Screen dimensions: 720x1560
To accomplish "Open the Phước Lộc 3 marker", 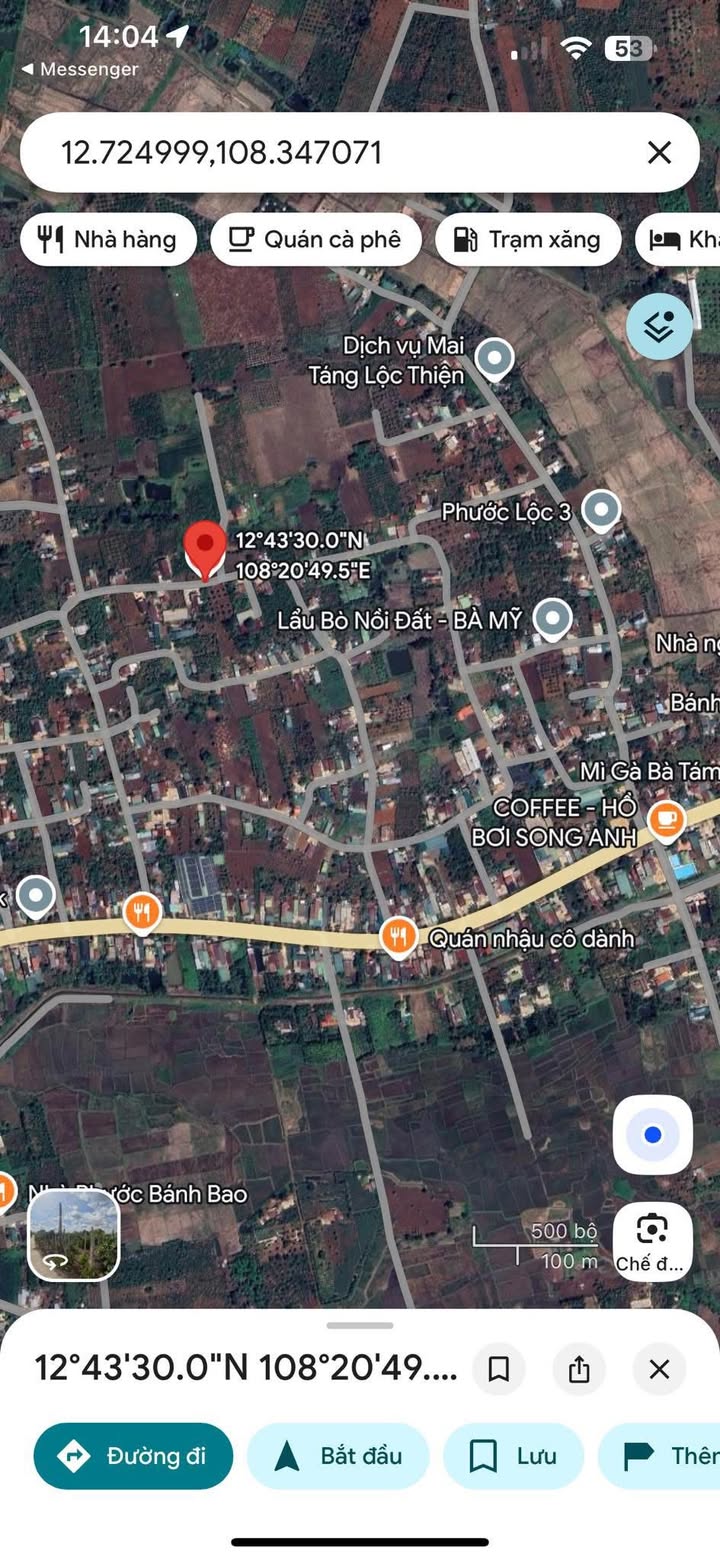I will pos(600,510).
